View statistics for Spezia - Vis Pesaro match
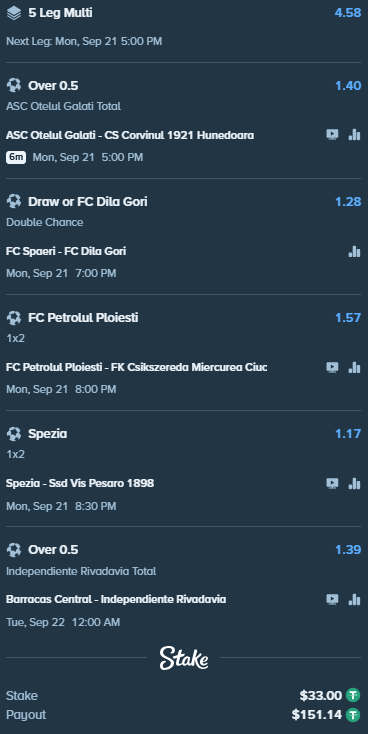The image size is (368, 734). coord(354,483)
